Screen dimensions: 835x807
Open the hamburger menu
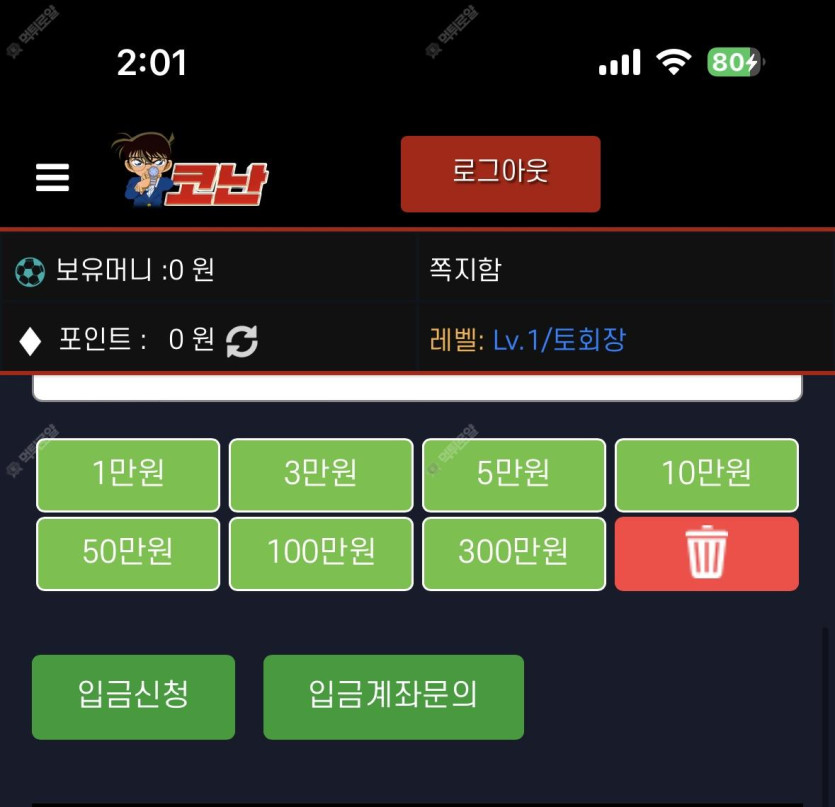point(52,177)
